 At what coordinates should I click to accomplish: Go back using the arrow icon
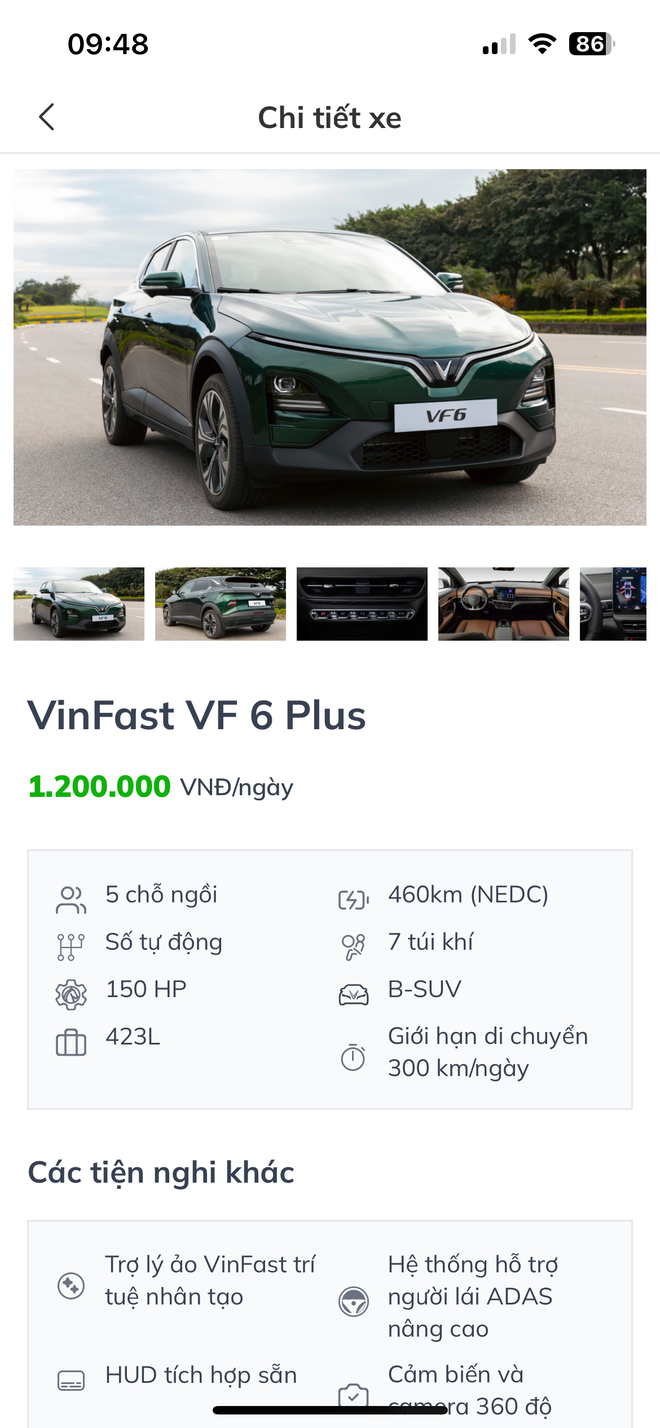coord(46,117)
